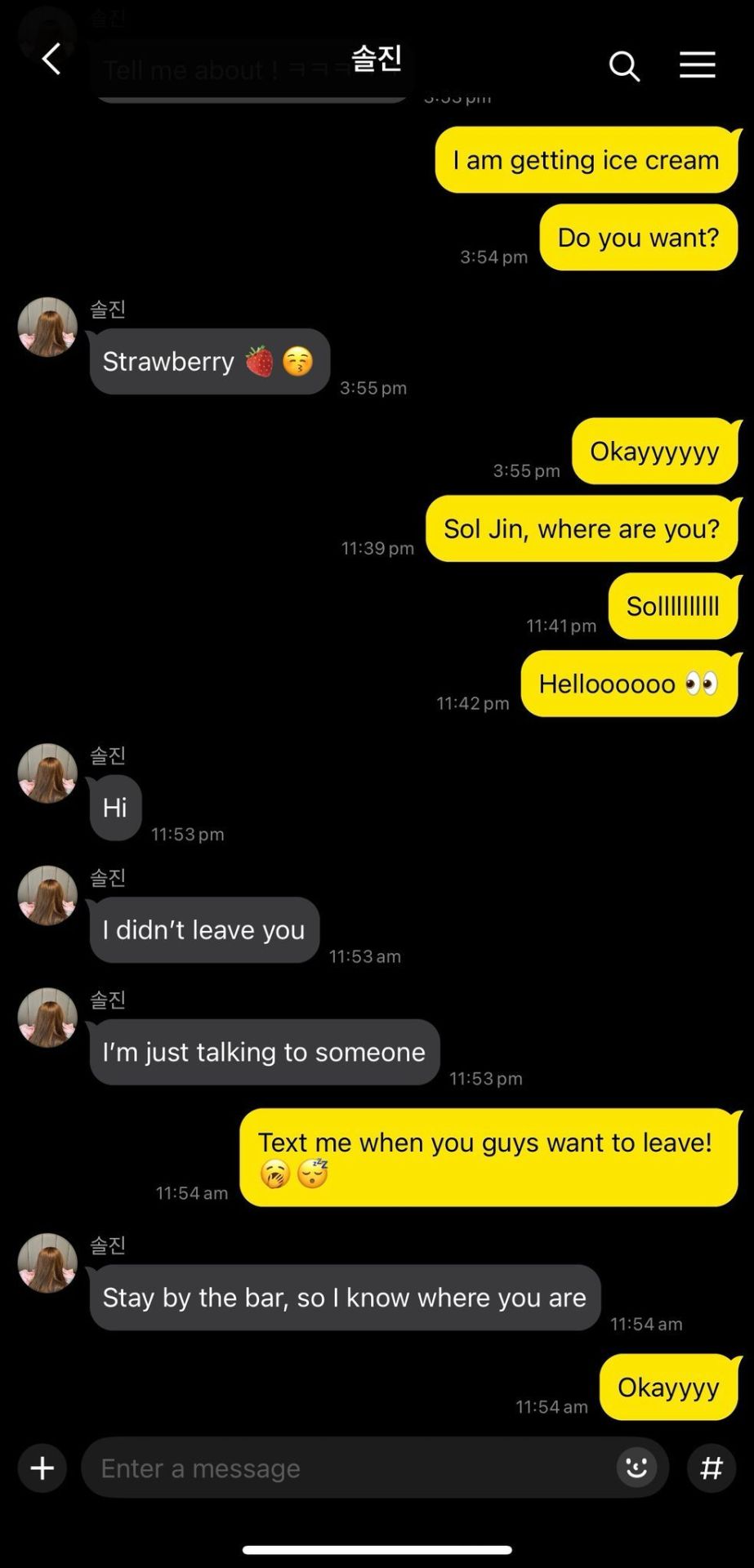754x1568 pixels.
Task: Tap the hashtag search button
Action: (x=712, y=1468)
